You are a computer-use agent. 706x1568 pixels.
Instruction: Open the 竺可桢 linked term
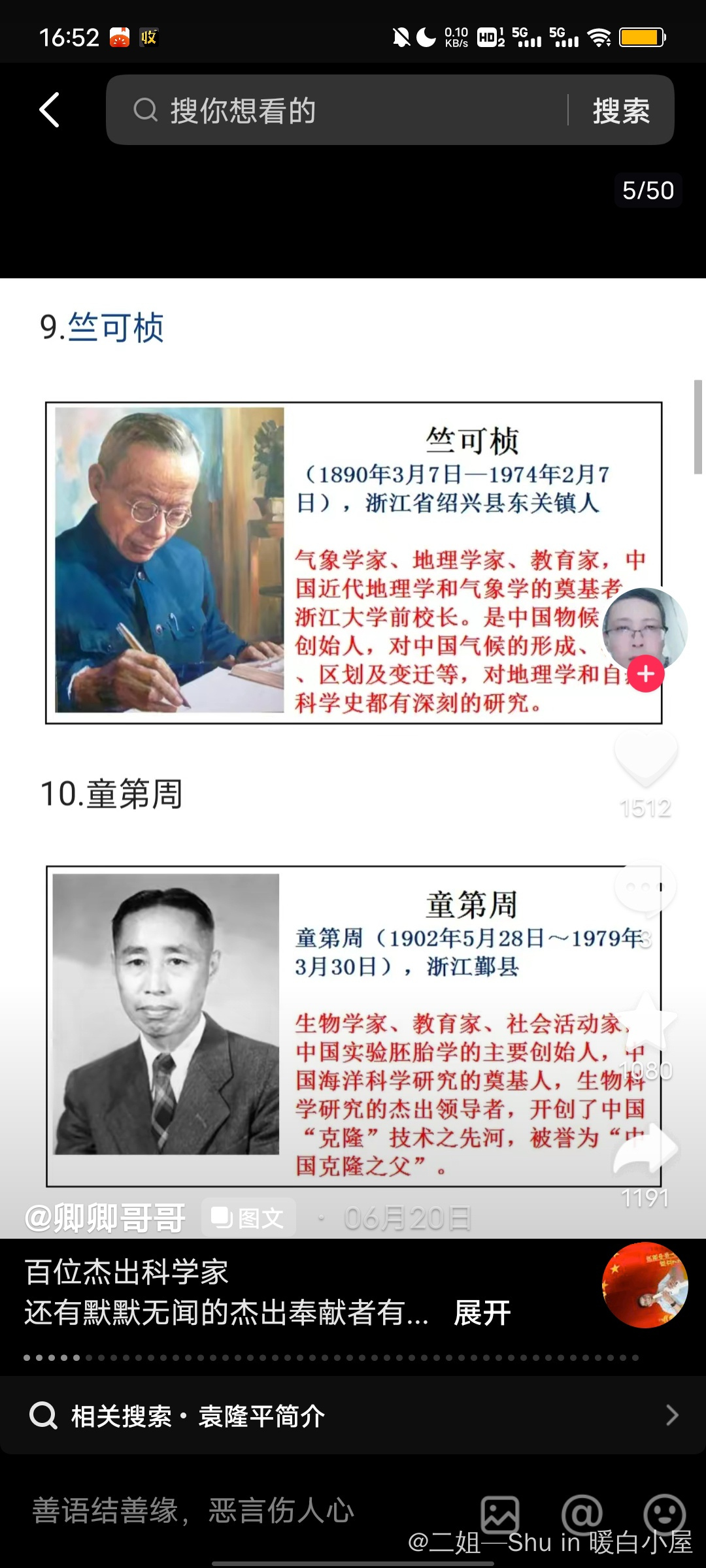tap(116, 327)
